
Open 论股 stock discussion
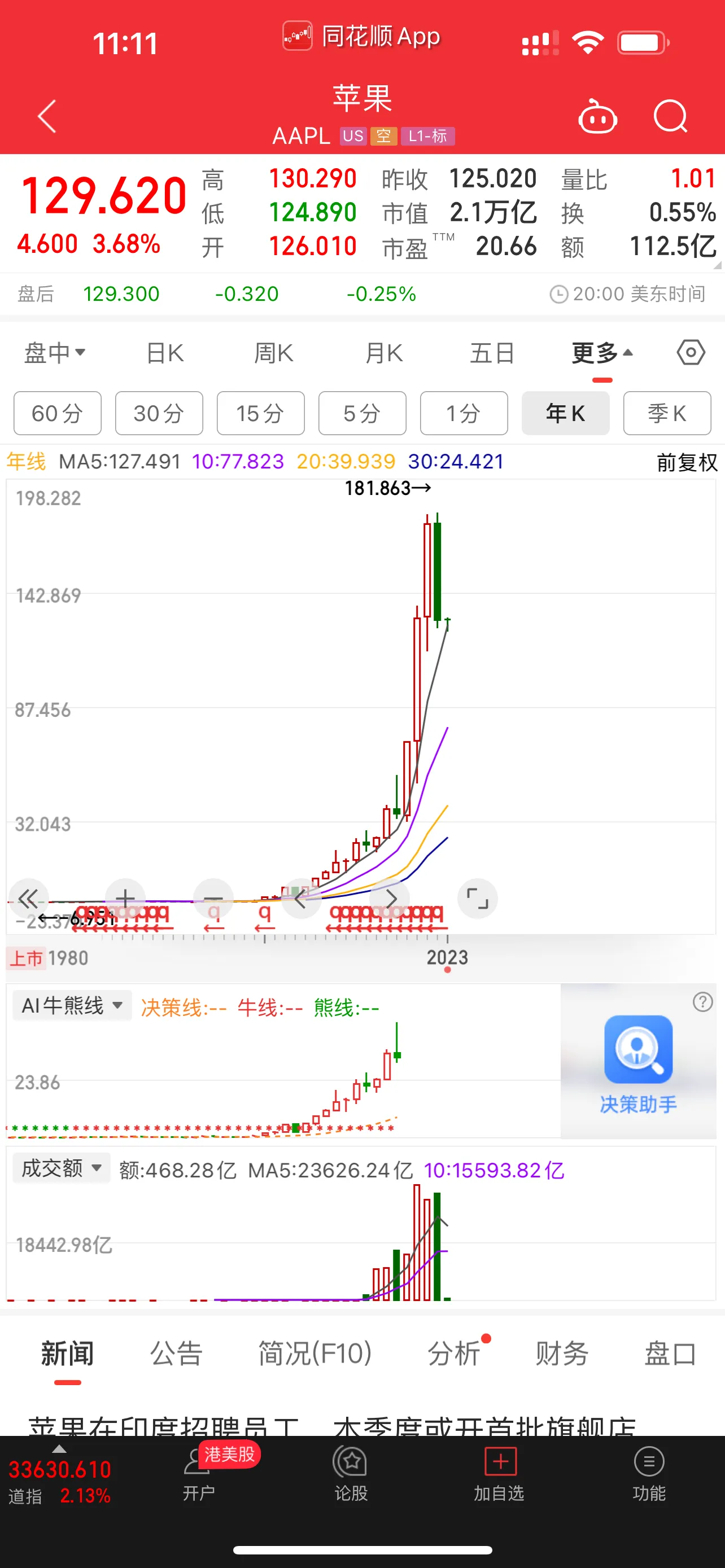point(351,1474)
